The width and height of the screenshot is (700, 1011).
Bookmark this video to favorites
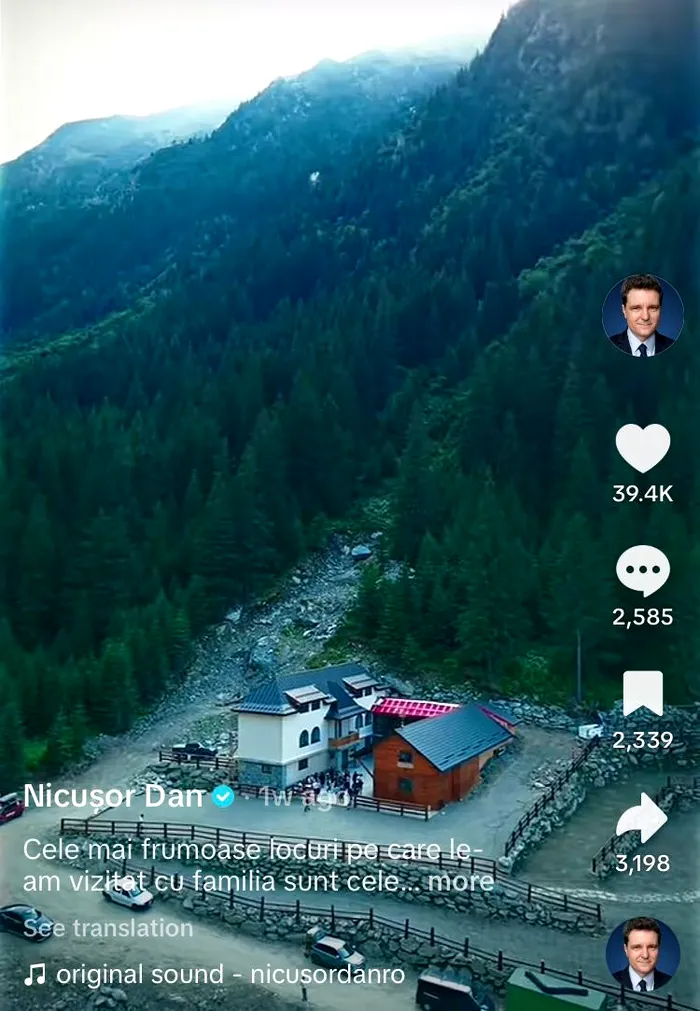(x=642, y=693)
